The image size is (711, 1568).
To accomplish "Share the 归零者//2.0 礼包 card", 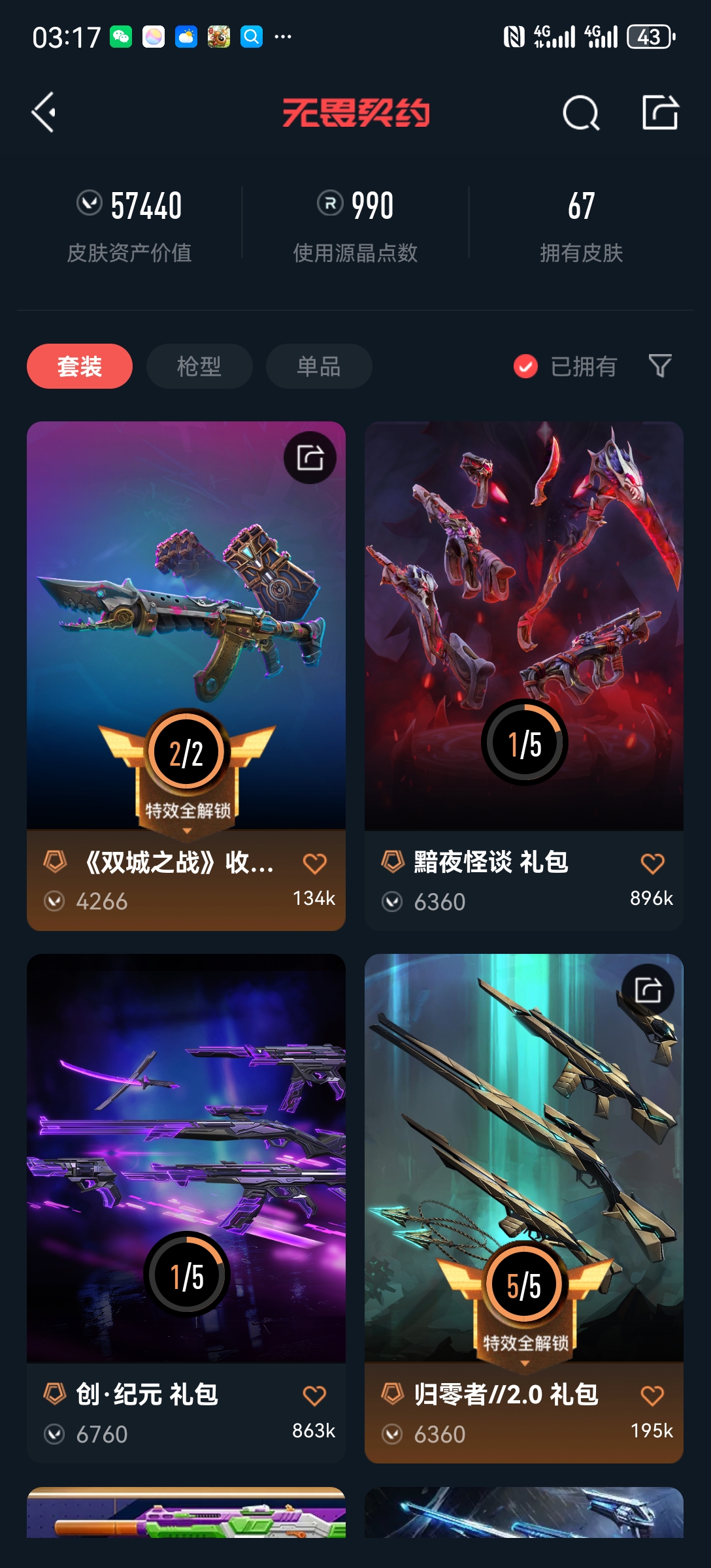I will tap(648, 990).
